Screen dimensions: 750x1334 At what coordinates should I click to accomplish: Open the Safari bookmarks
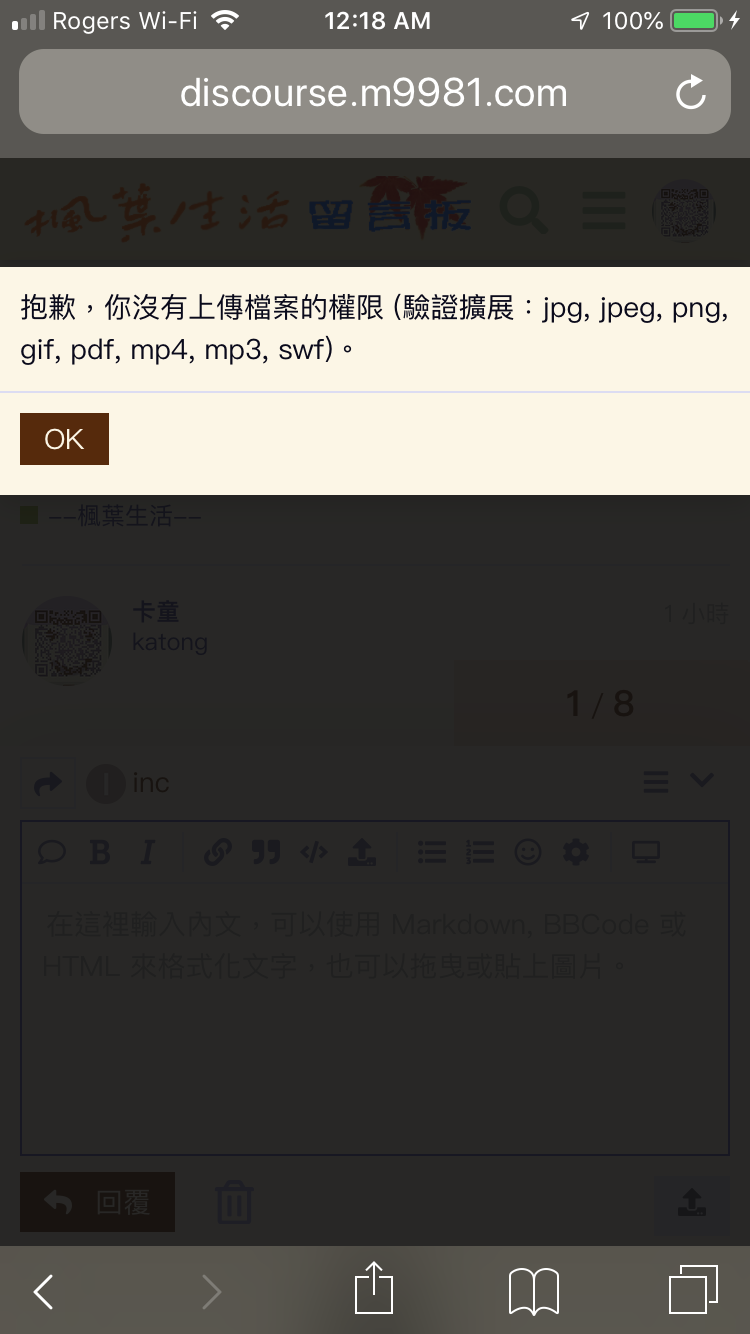pos(534,1292)
